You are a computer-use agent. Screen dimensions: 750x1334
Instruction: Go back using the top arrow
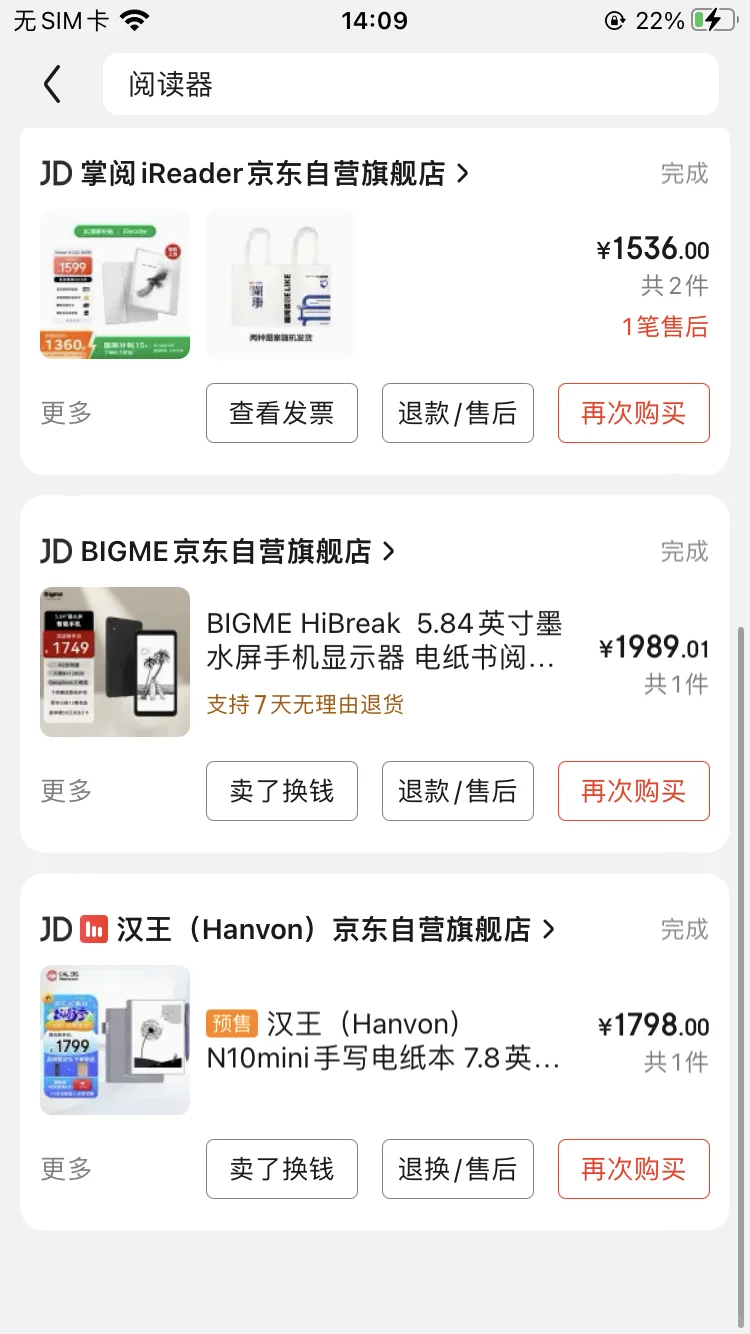coord(52,85)
